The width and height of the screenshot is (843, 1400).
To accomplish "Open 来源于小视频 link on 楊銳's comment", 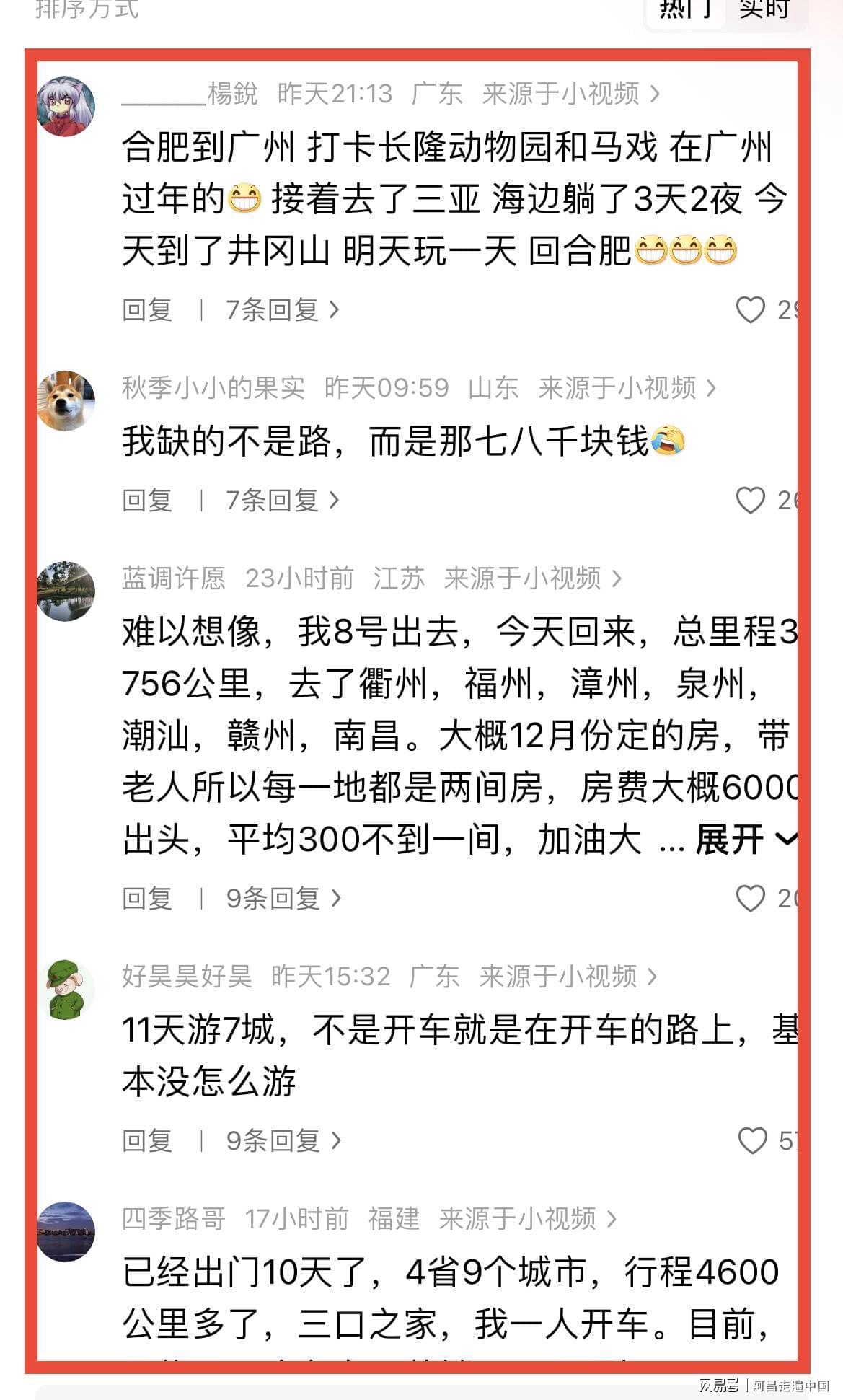I will [570, 94].
